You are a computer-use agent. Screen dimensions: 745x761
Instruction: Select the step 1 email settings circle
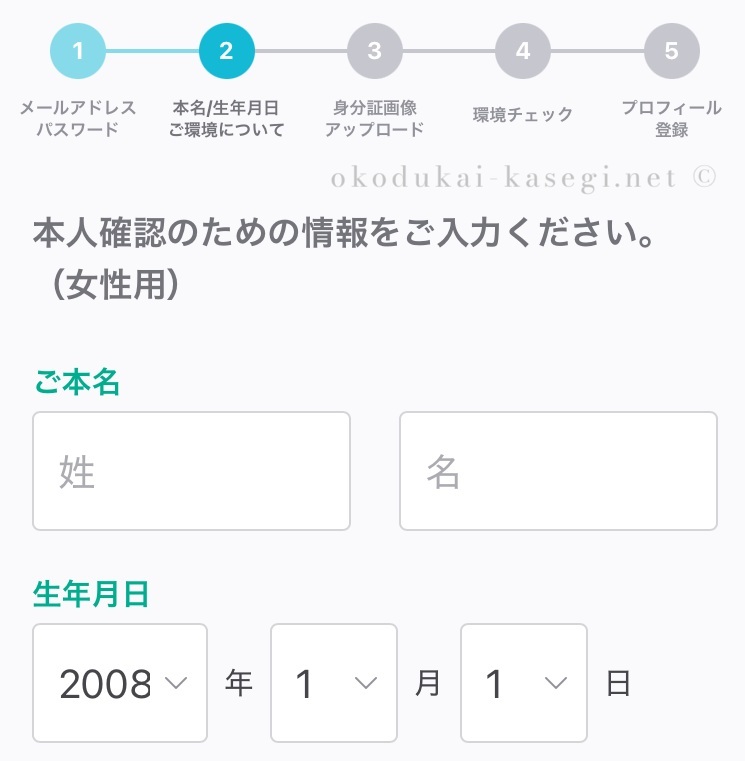tap(80, 48)
